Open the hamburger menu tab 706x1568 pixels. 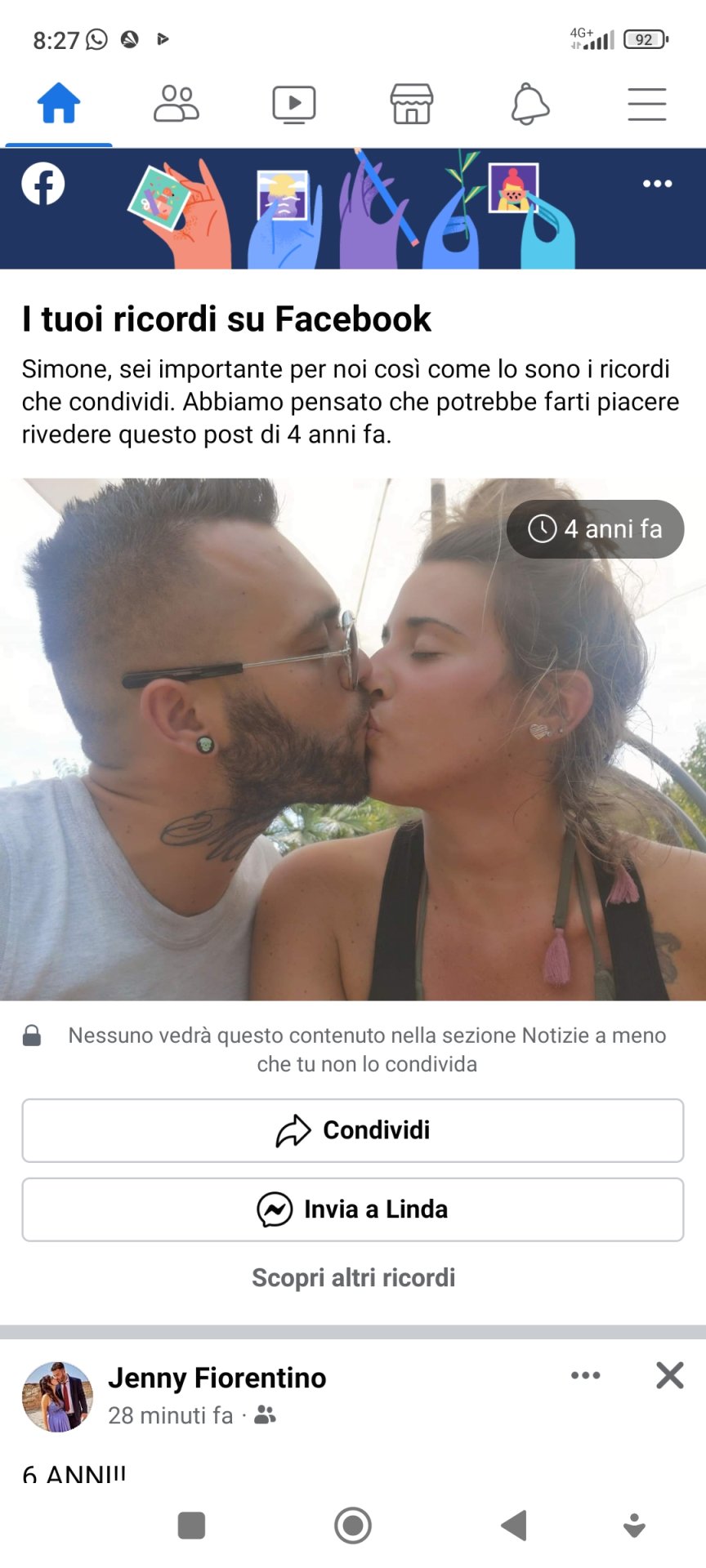647,105
